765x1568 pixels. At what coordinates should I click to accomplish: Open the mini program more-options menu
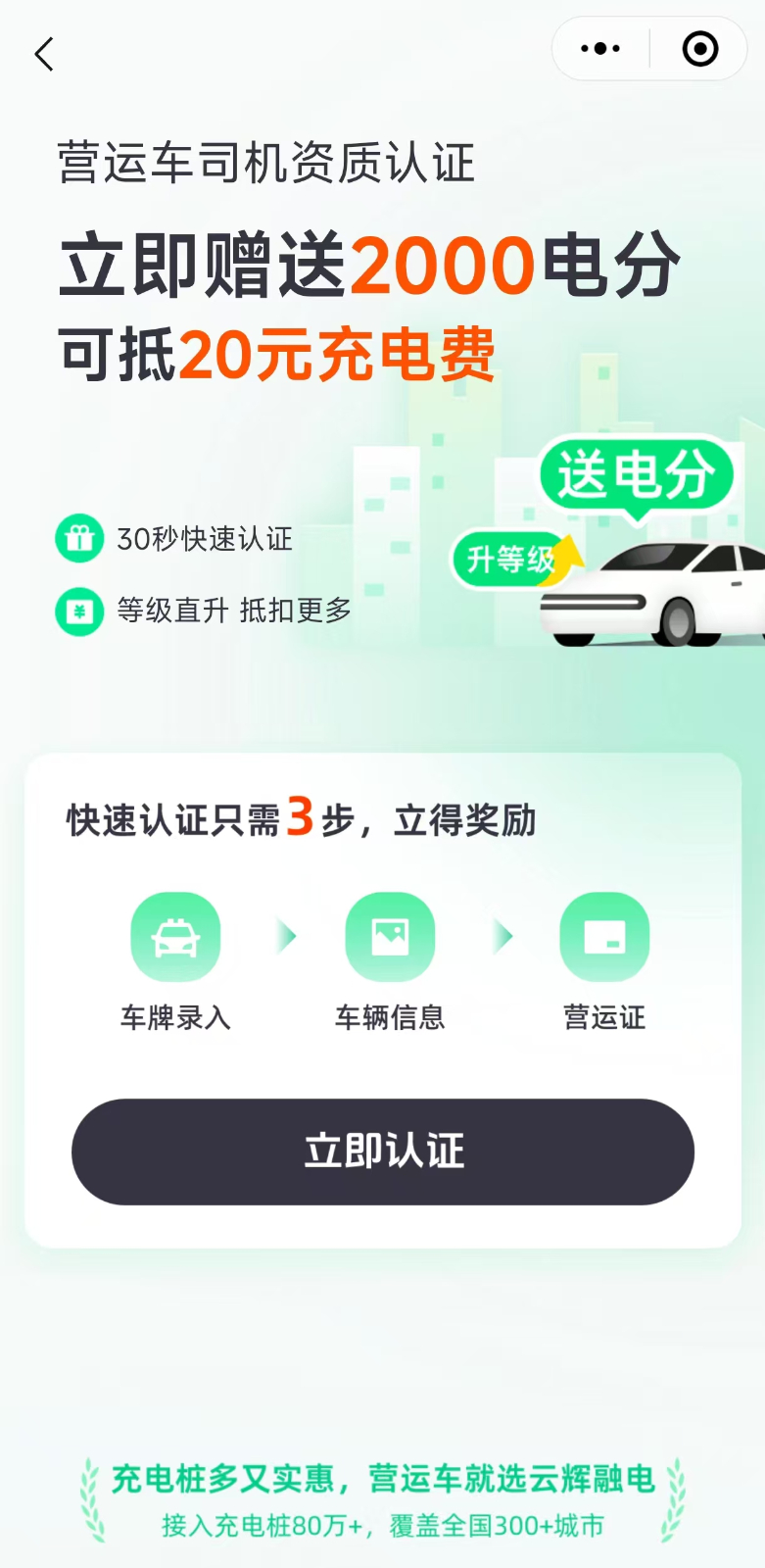point(600,48)
